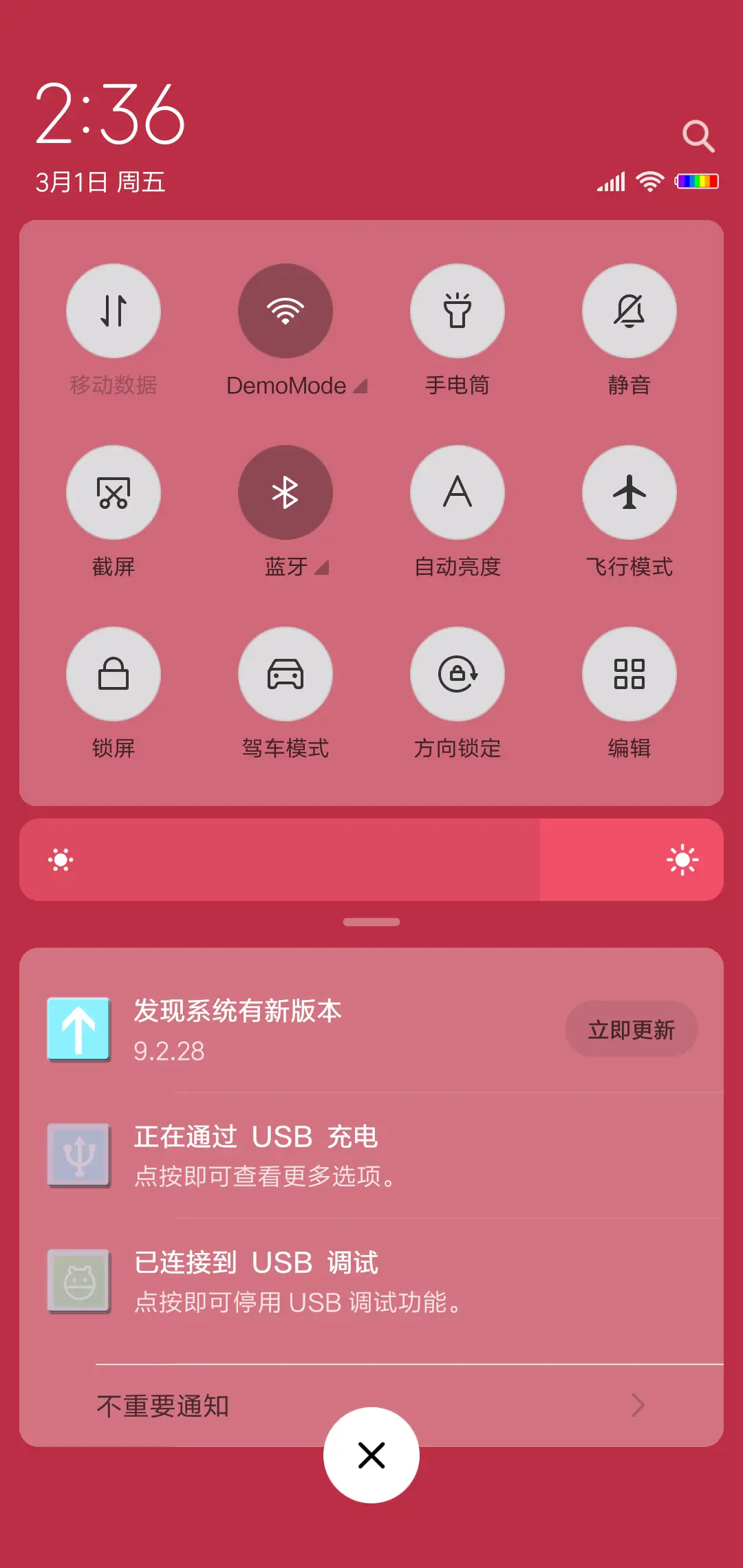This screenshot has width=743, height=1568.
Task: Tap the auto-brightness (自动亮度) icon
Action: click(457, 492)
